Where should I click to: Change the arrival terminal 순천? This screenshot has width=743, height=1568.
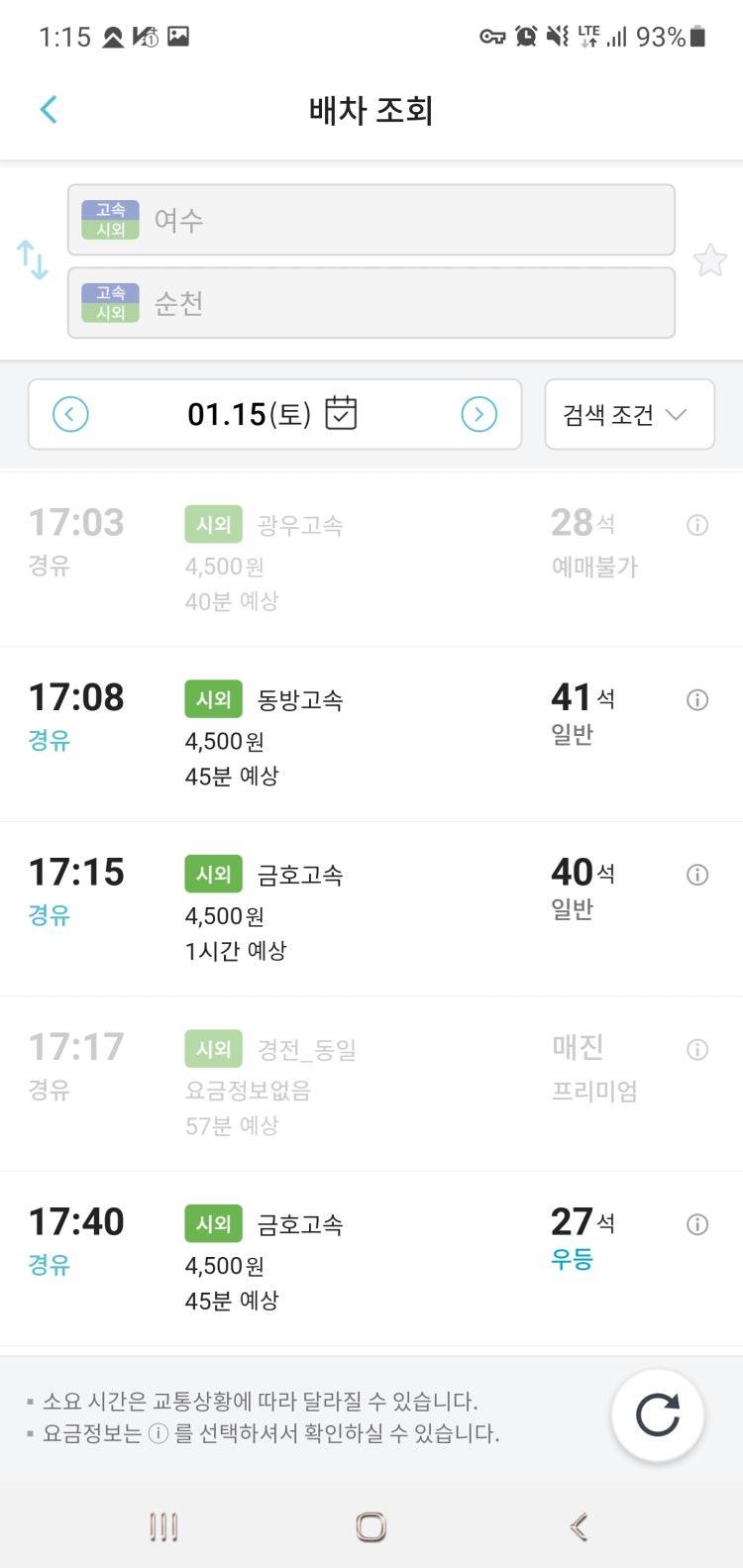click(371, 302)
